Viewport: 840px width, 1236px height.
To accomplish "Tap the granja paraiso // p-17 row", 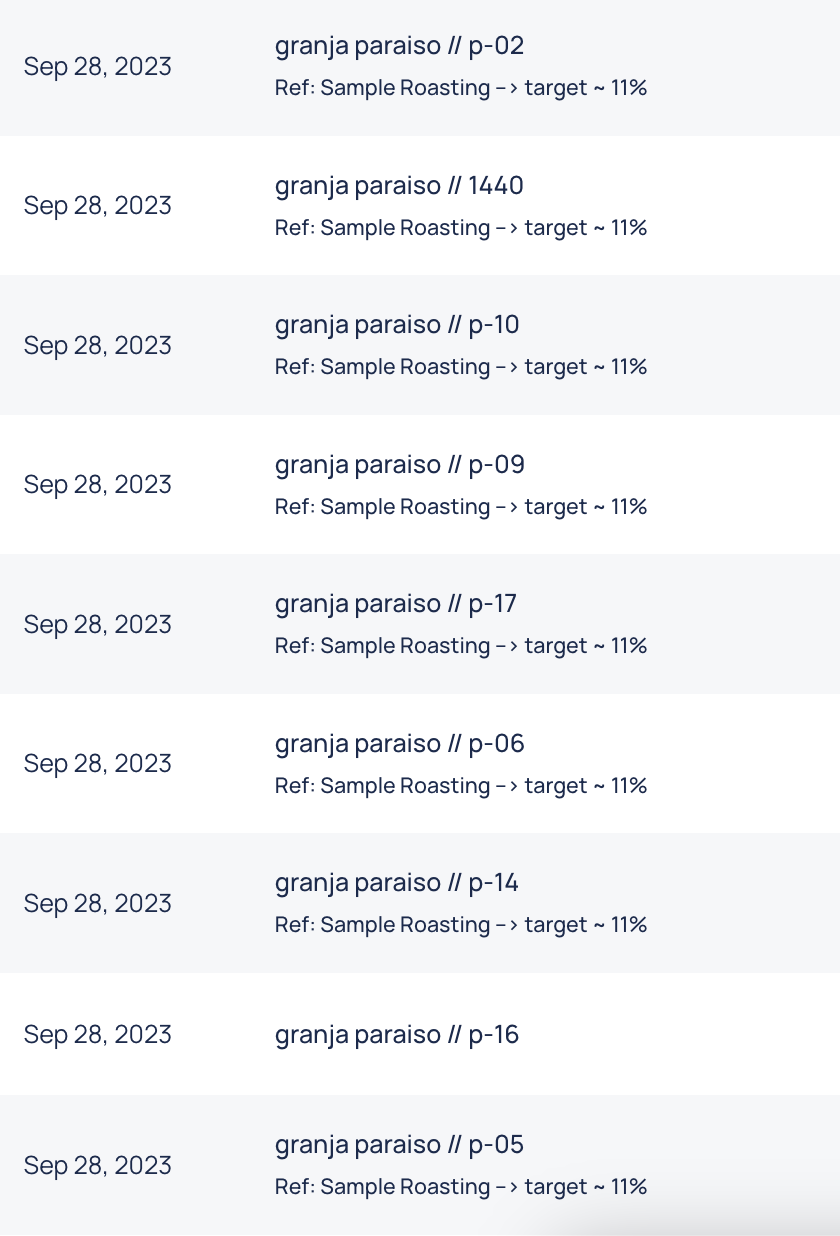I will pos(396,605).
